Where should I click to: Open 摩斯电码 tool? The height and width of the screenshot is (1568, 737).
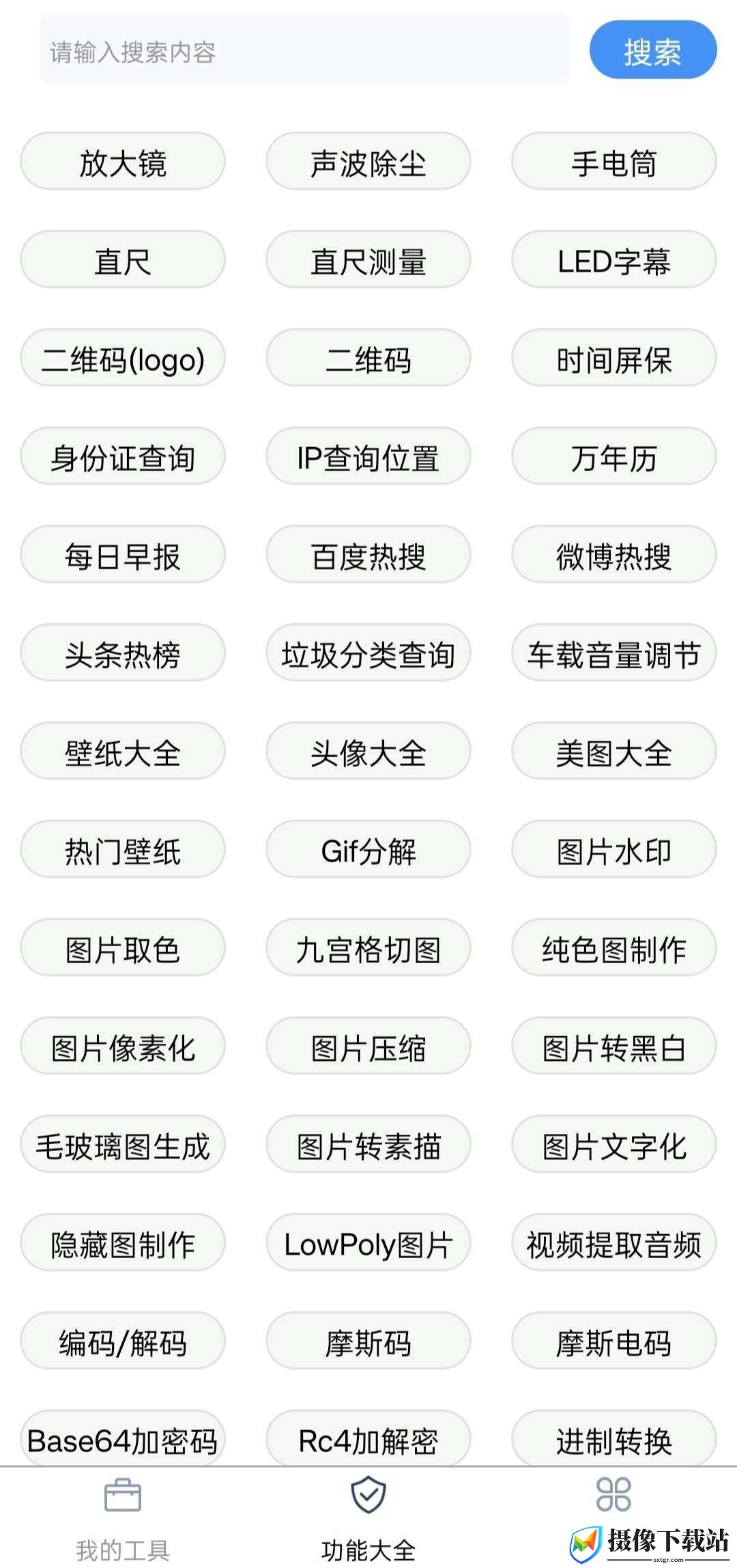click(614, 1341)
